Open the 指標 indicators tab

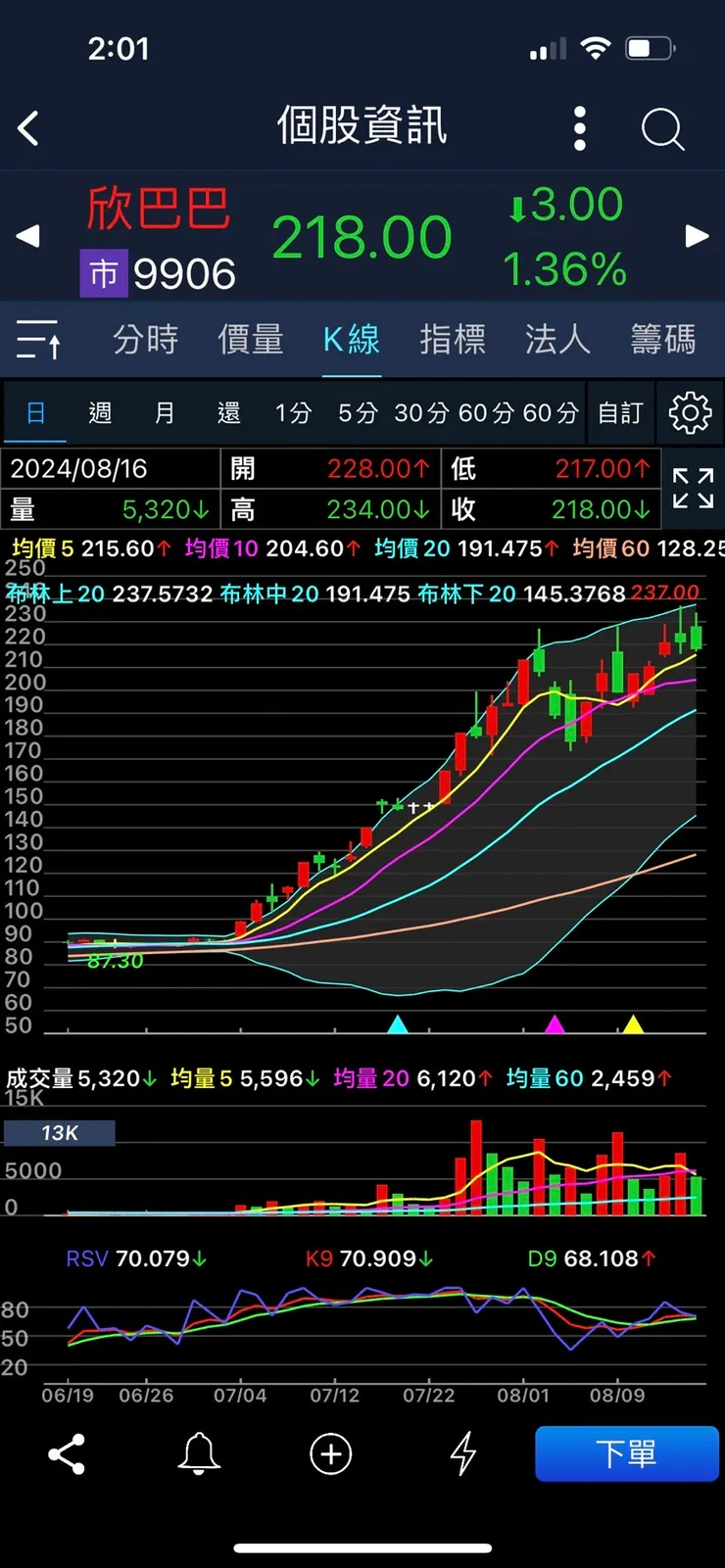[453, 338]
